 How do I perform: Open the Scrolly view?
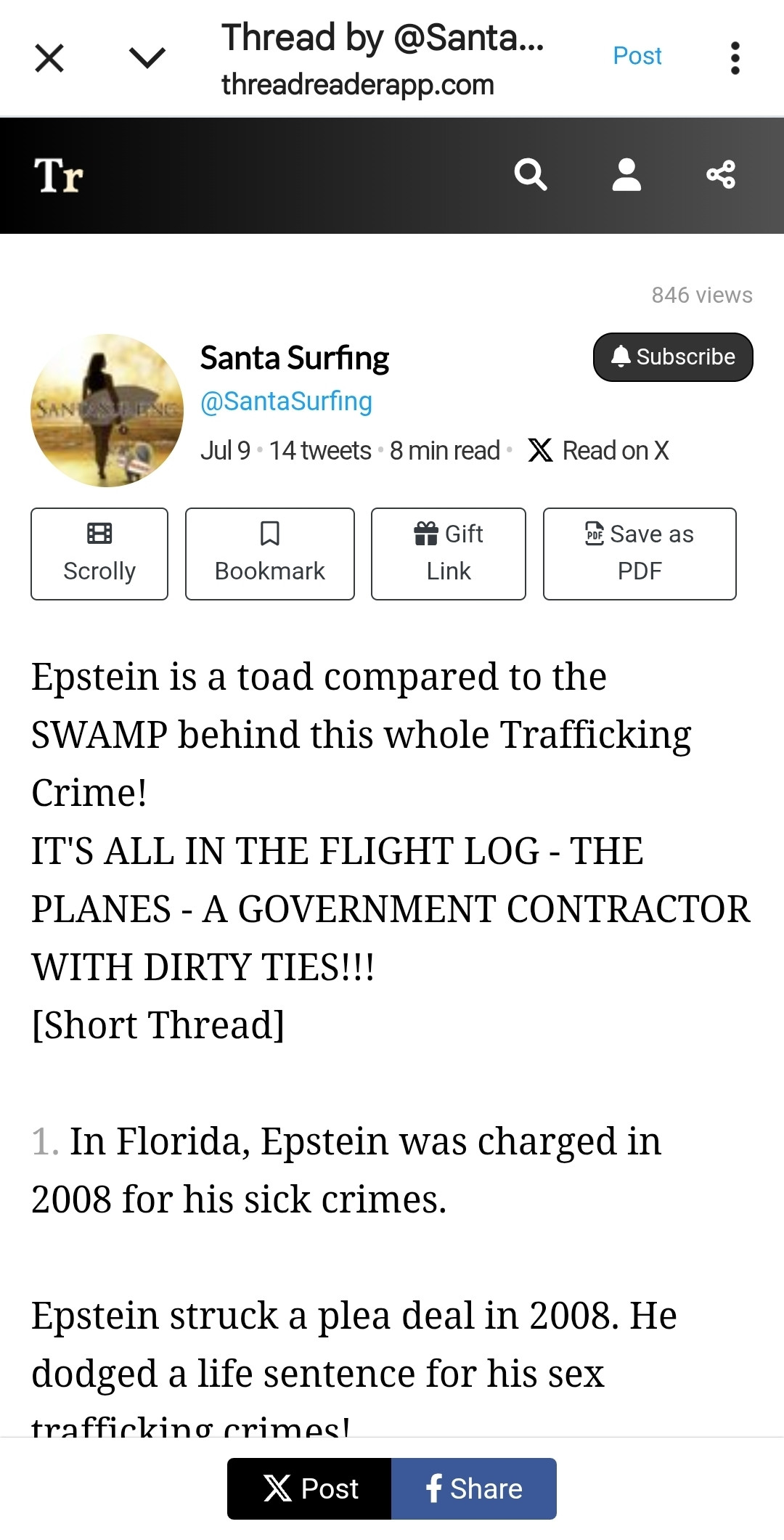click(99, 554)
